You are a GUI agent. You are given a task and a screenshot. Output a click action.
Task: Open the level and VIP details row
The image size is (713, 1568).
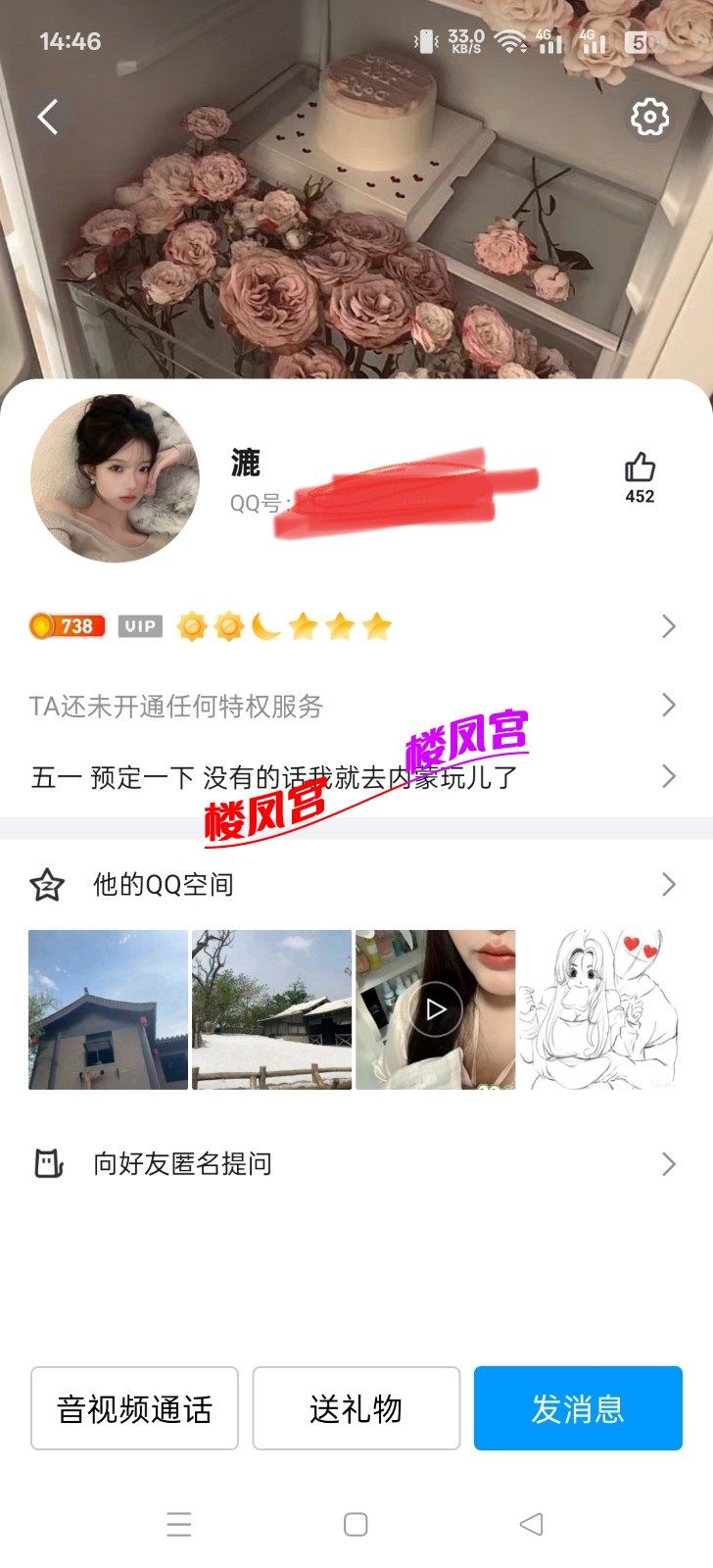pos(353,626)
